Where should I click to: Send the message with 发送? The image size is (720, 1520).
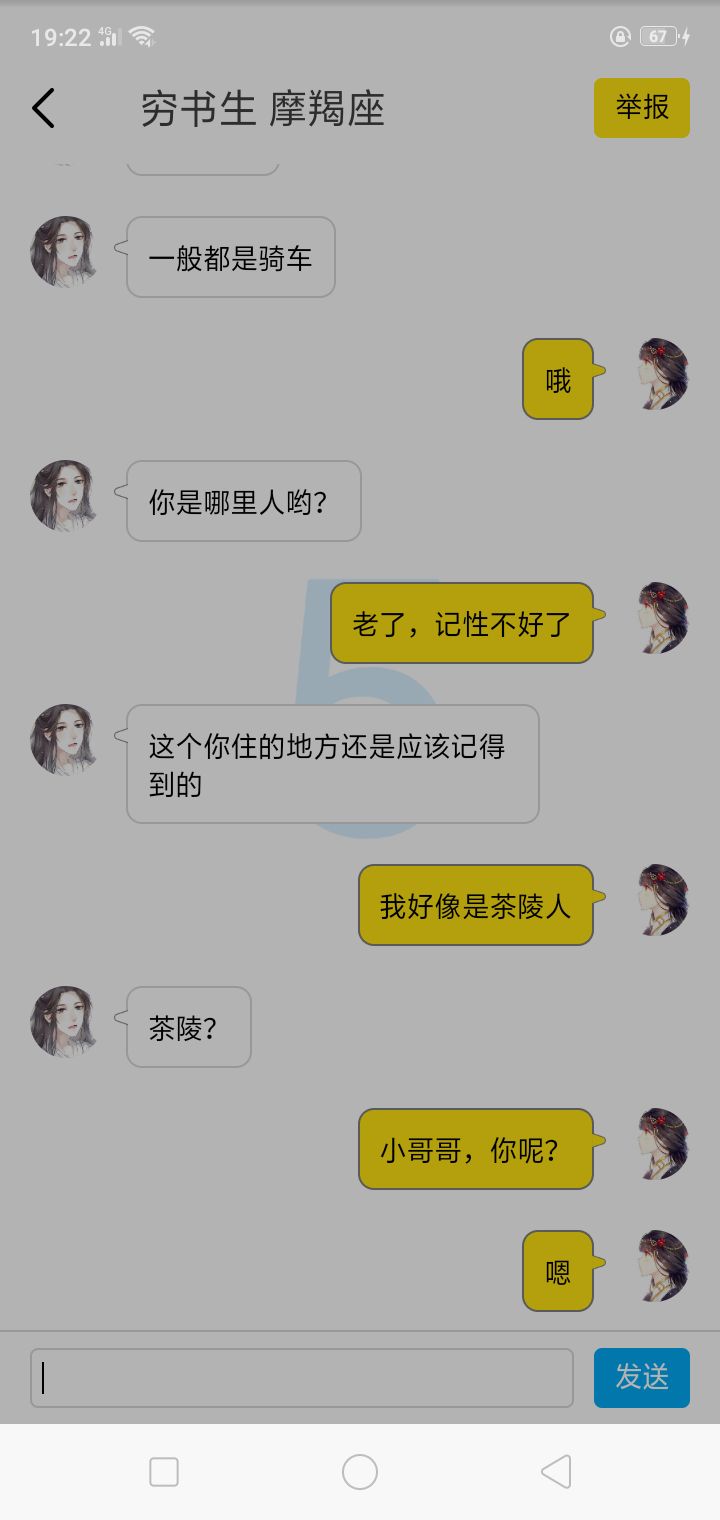pos(641,1378)
